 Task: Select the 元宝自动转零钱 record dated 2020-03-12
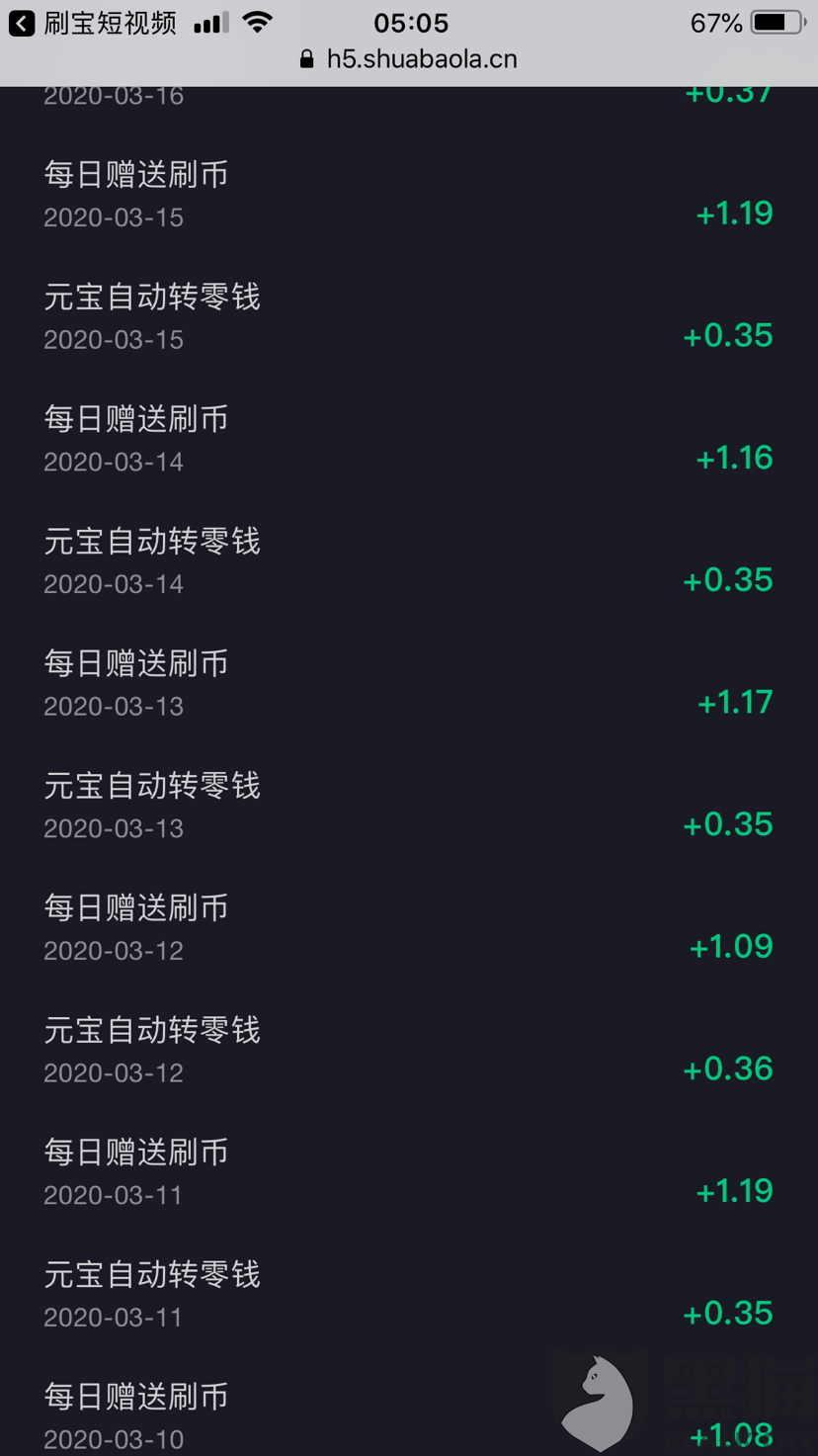pos(151,1031)
